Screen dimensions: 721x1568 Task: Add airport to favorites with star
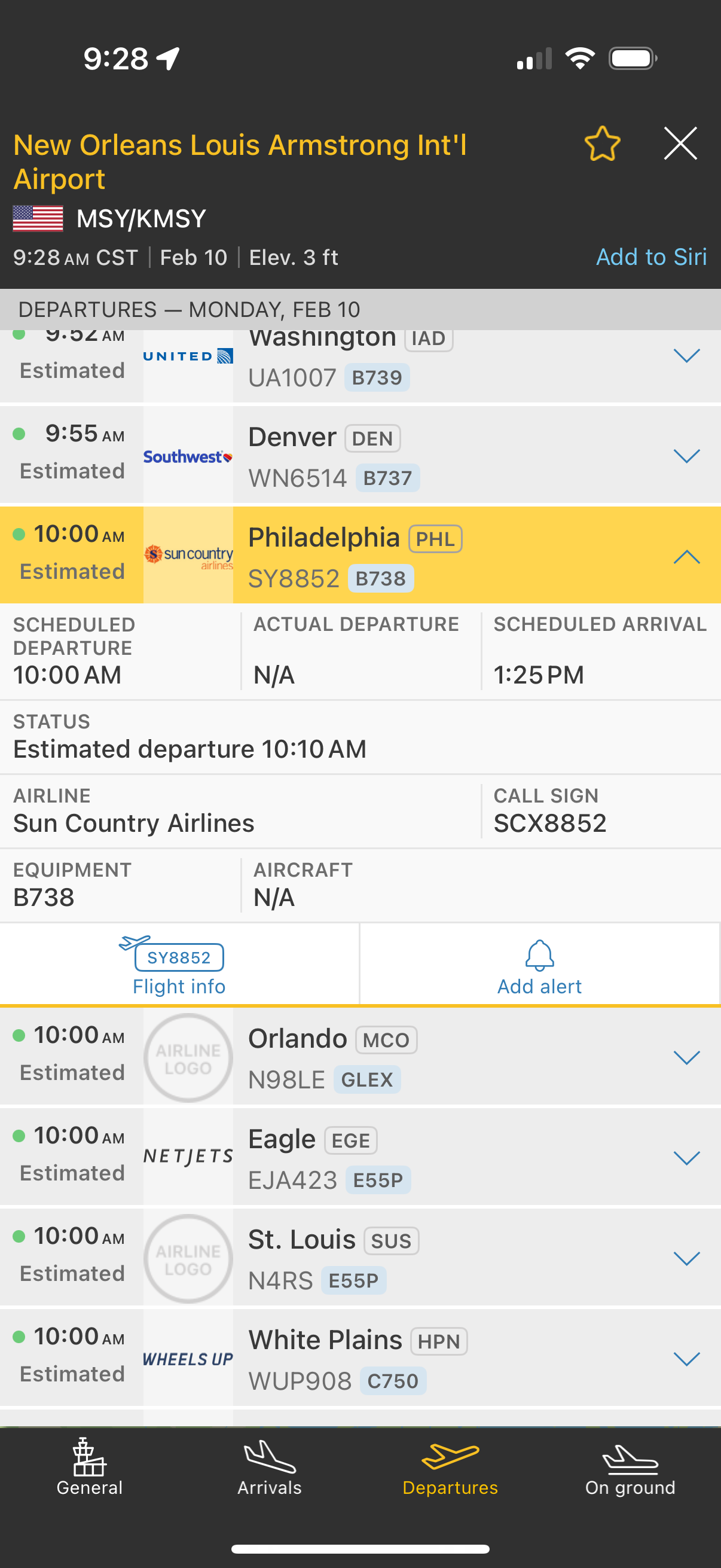tap(602, 144)
